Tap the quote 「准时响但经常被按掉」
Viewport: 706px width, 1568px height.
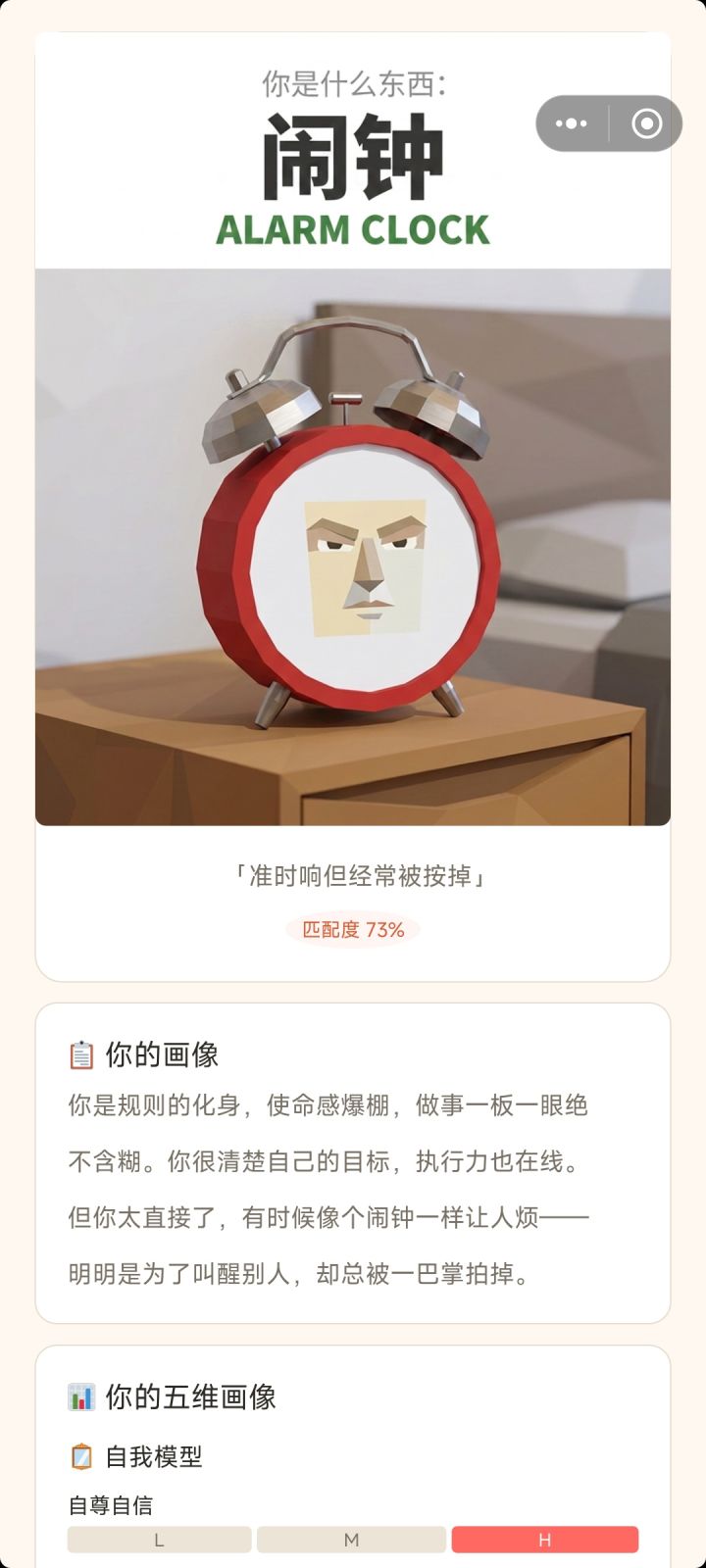352,880
